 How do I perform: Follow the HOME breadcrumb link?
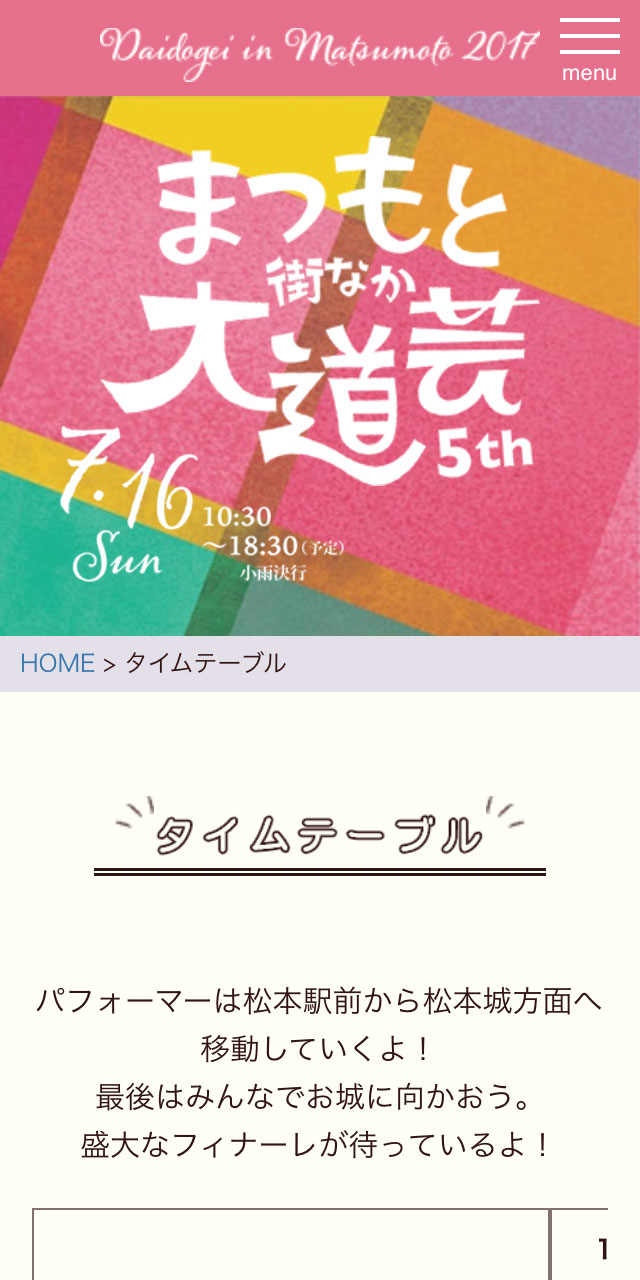click(x=57, y=663)
